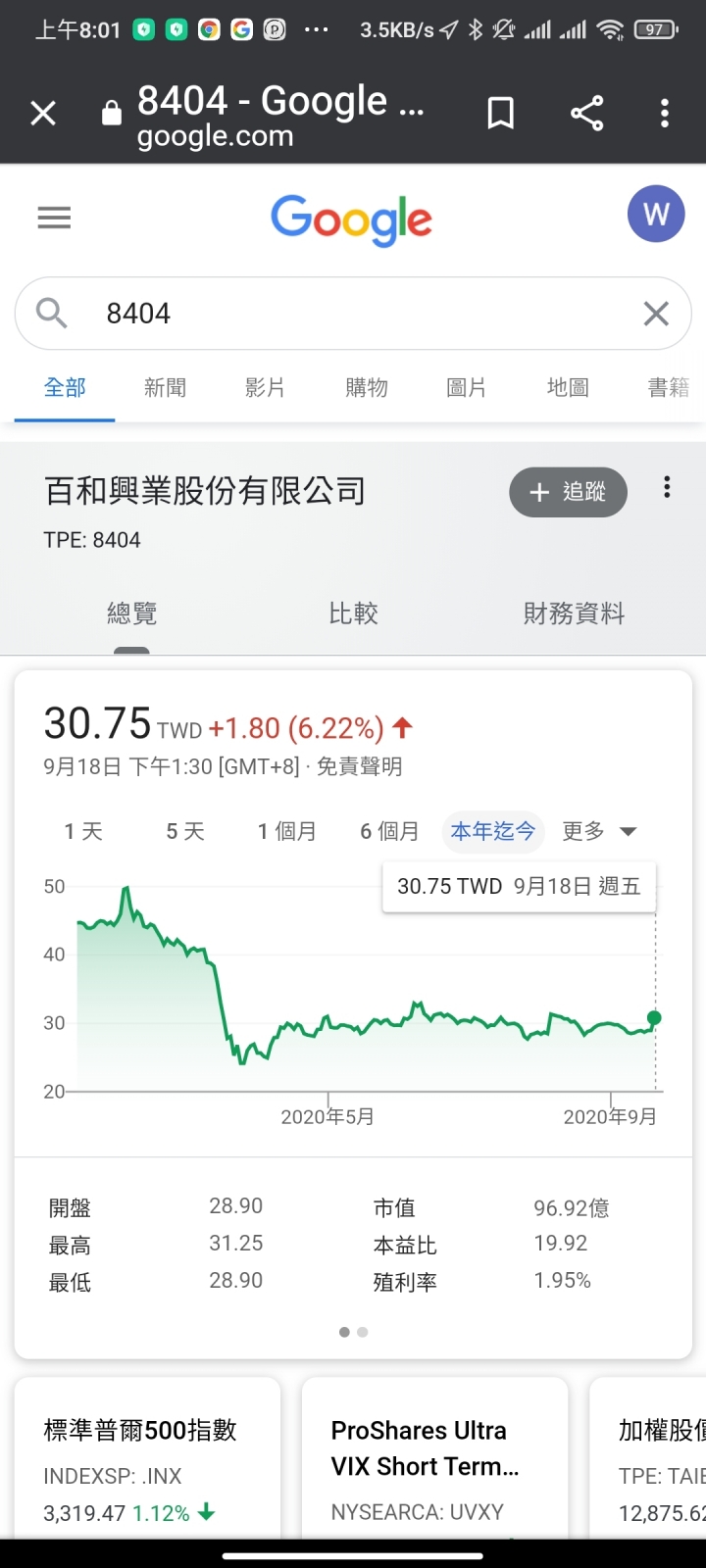The image size is (706, 1568).
Task: Open the browser overflow menu
Action: pos(665,114)
